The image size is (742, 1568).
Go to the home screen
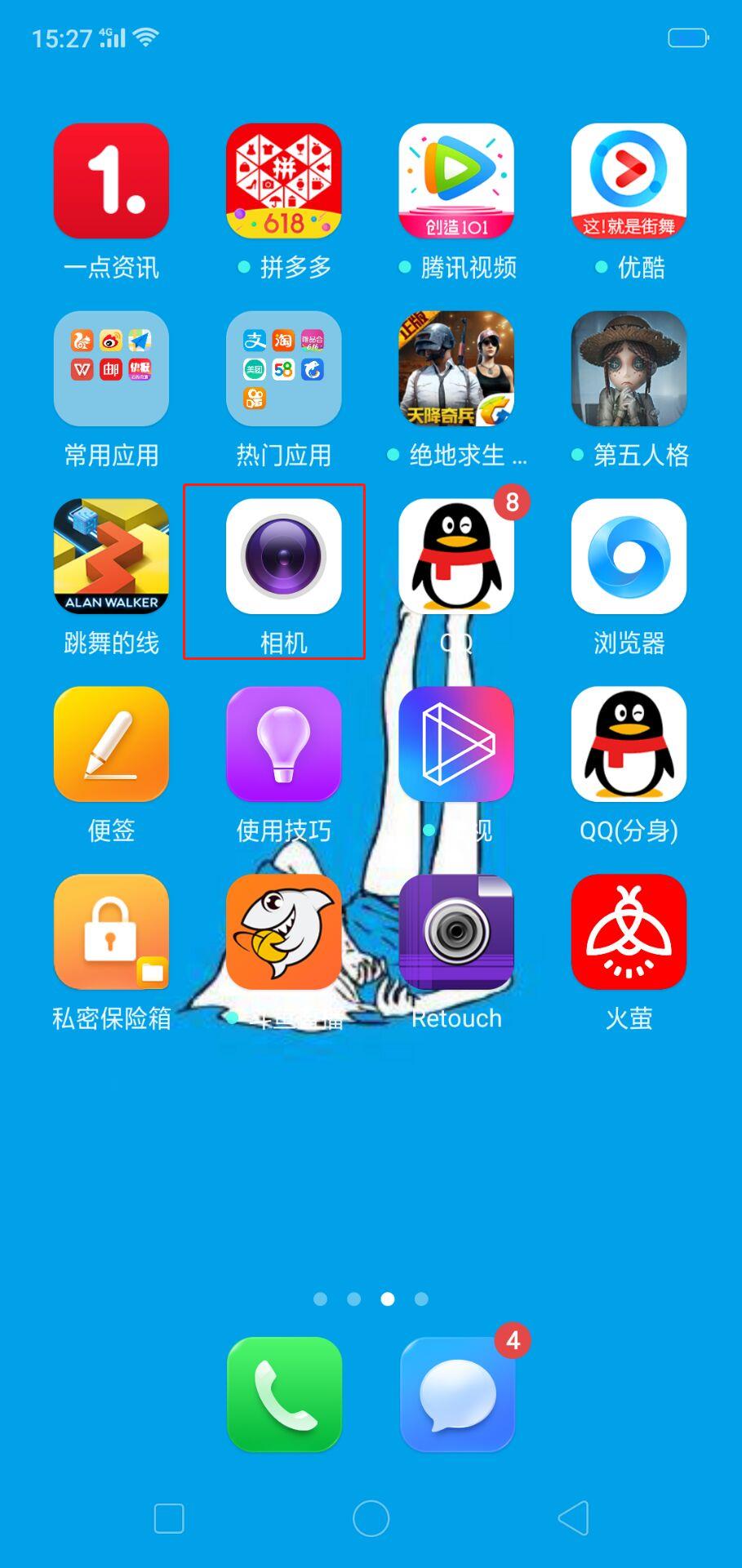pyautogui.click(x=371, y=1518)
